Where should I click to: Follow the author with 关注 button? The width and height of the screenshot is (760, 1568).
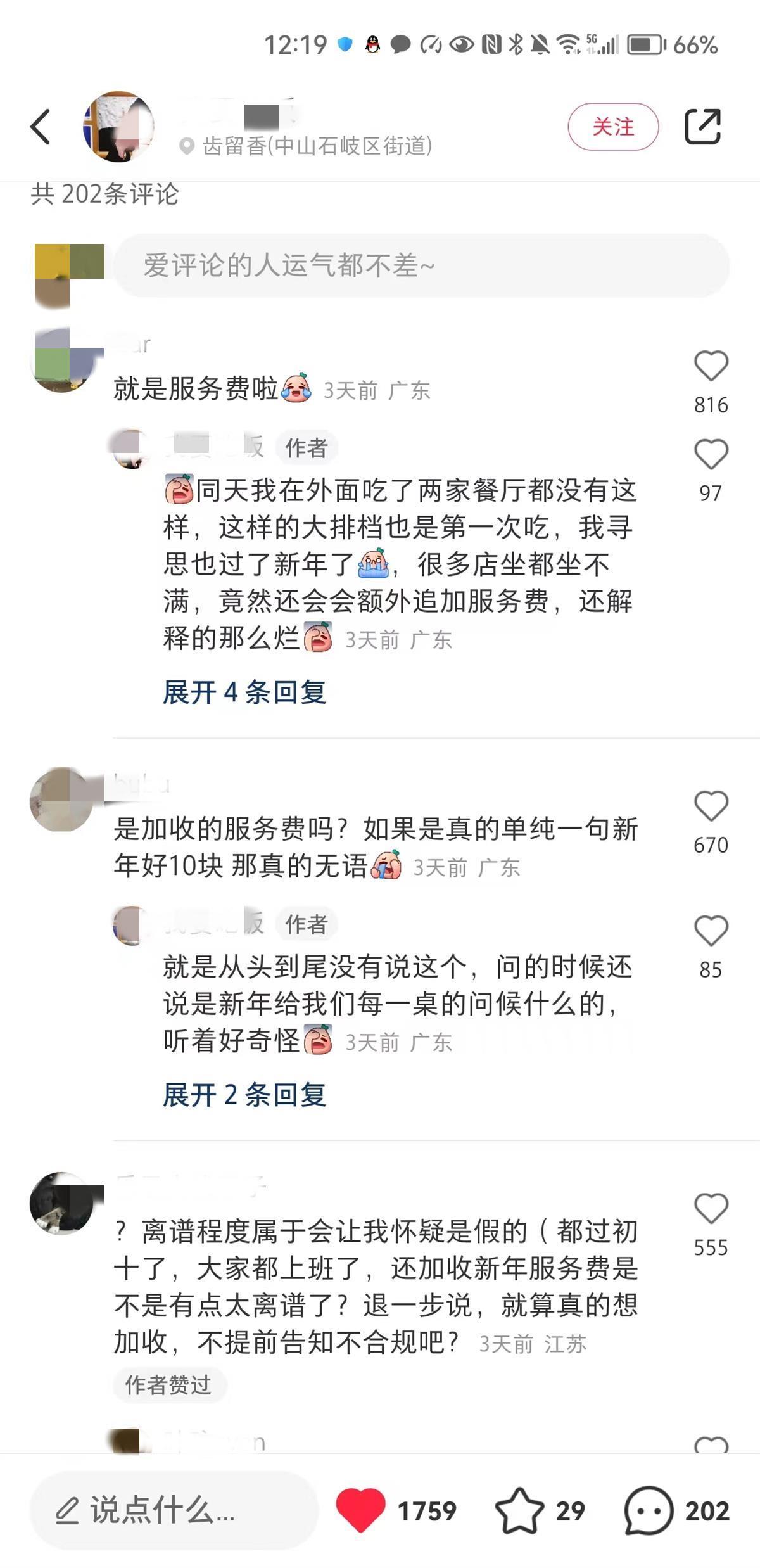pyautogui.click(x=612, y=127)
